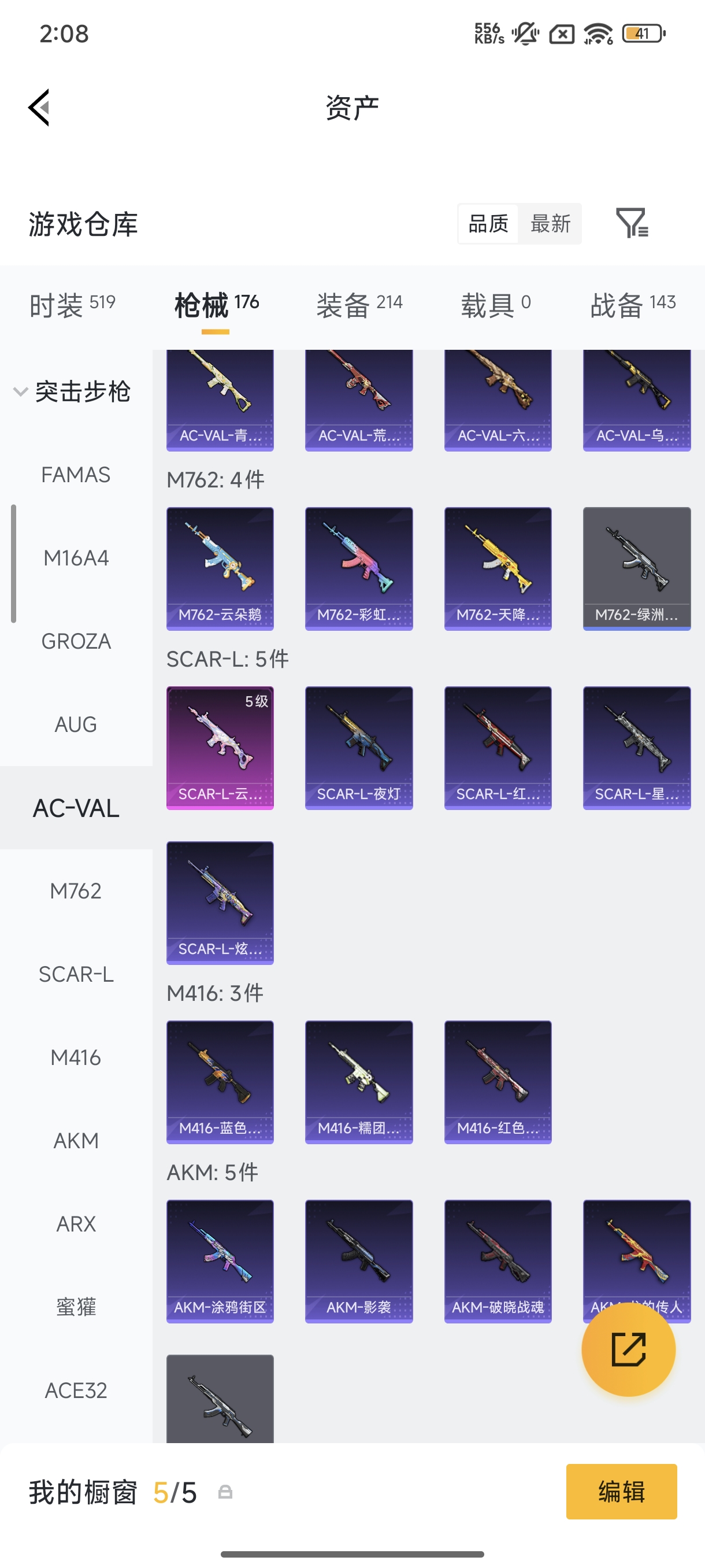Tap the 编辑 button for 我的橱窗

(x=621, y=1491)
